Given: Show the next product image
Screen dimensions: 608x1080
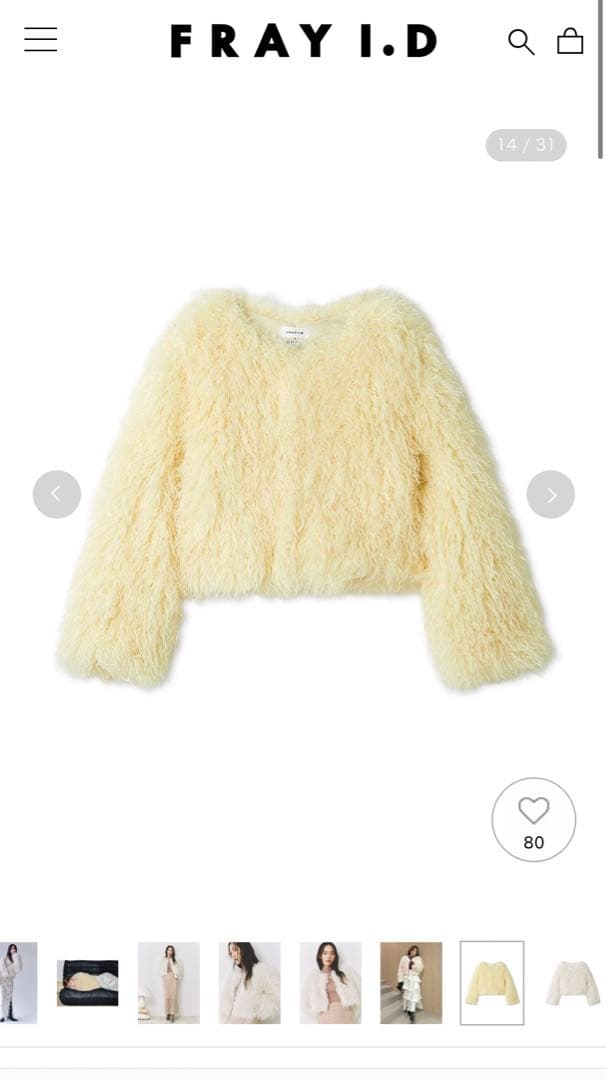Looking at the screenshot, I should tap(551, 494).
